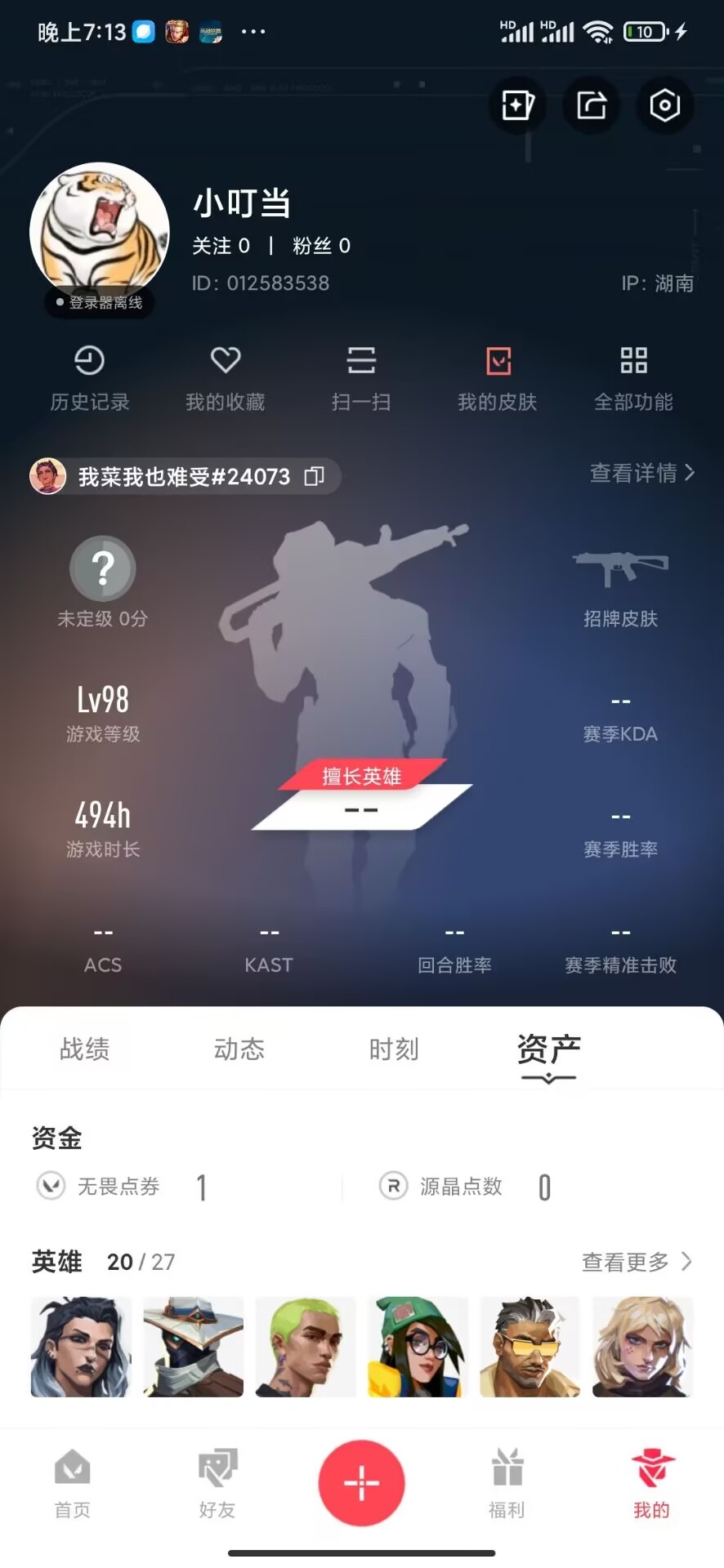Open the 好友 friends tab

[x=217, y=1483]
